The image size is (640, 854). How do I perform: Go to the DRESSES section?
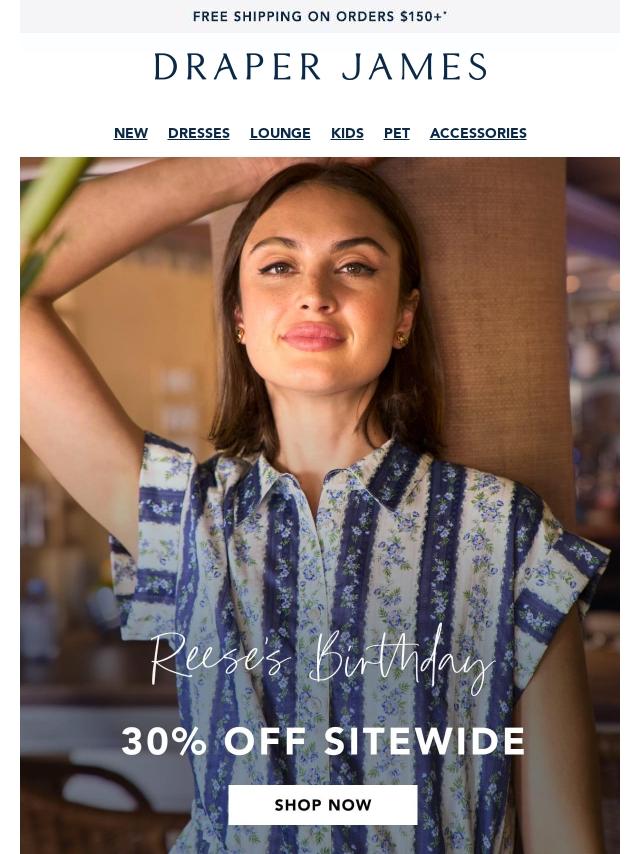[x=199, y=133]
